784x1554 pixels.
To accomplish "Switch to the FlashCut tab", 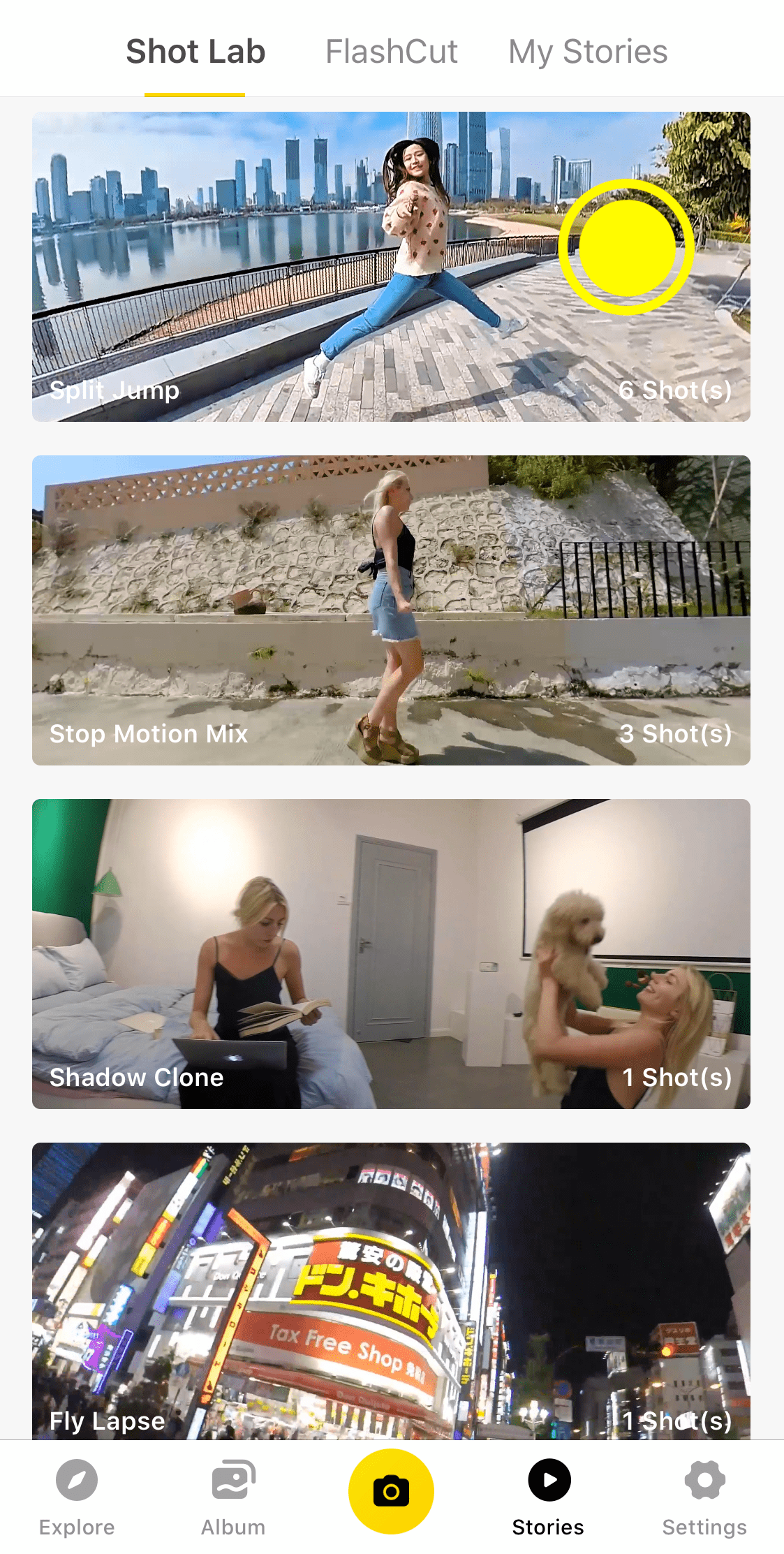I will pos(391,52).
